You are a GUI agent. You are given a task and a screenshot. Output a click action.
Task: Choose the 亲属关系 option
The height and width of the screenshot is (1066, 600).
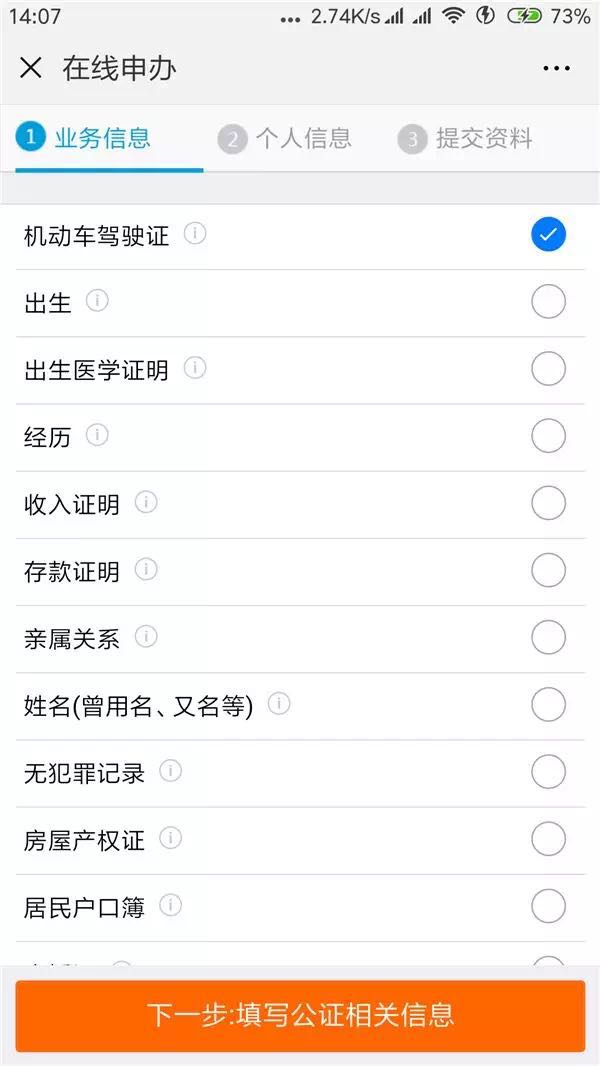click(548, 637)
